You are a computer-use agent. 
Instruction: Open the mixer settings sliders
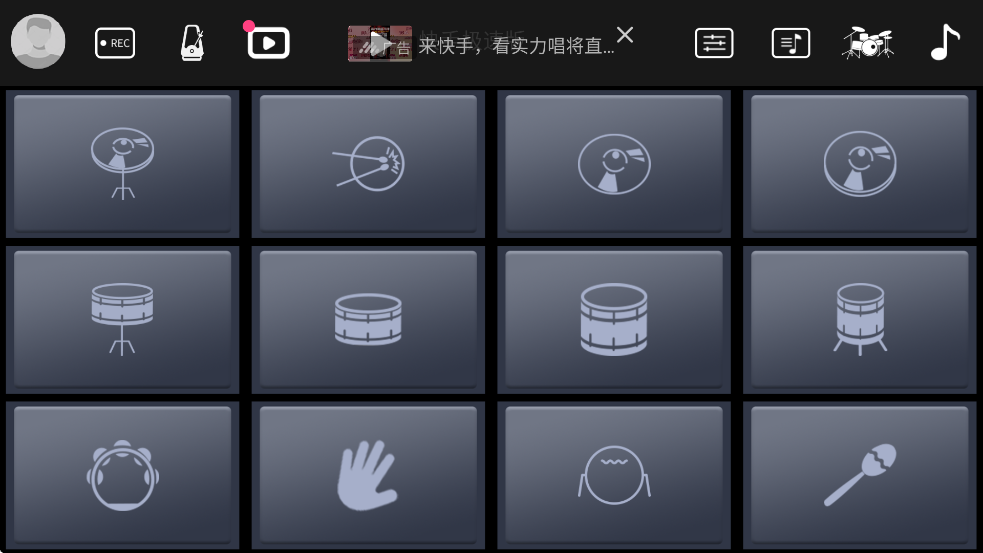(714, 43)
